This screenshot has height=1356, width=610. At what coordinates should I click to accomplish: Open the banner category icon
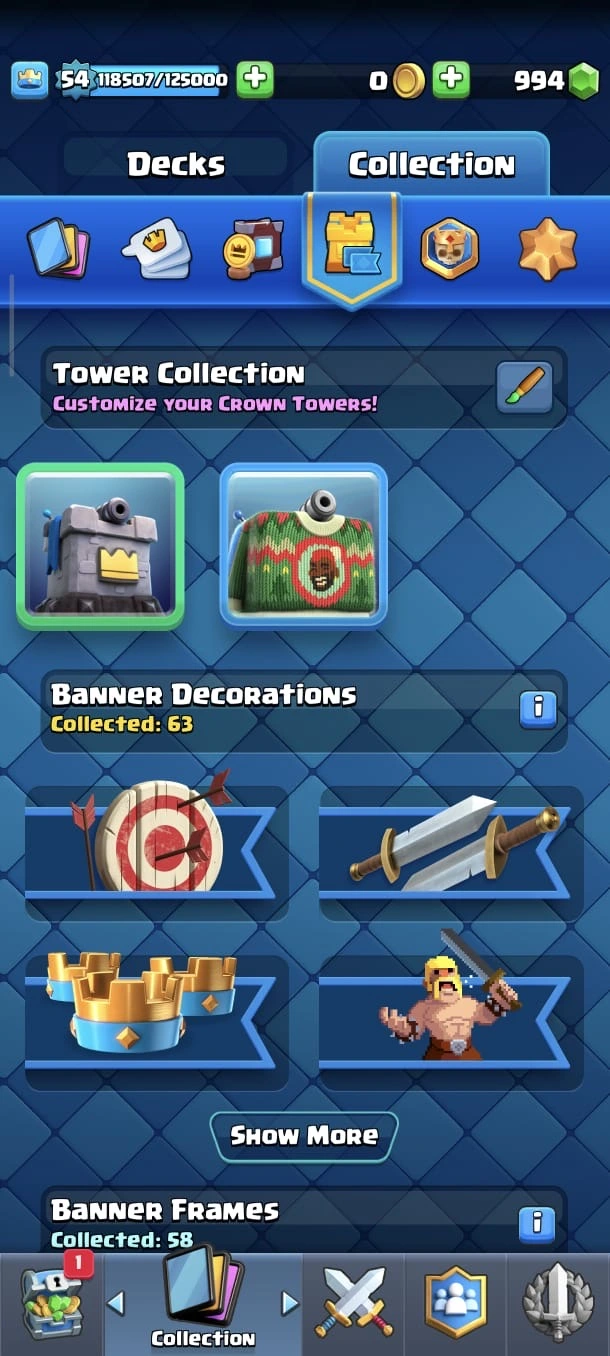click(253, 247)
